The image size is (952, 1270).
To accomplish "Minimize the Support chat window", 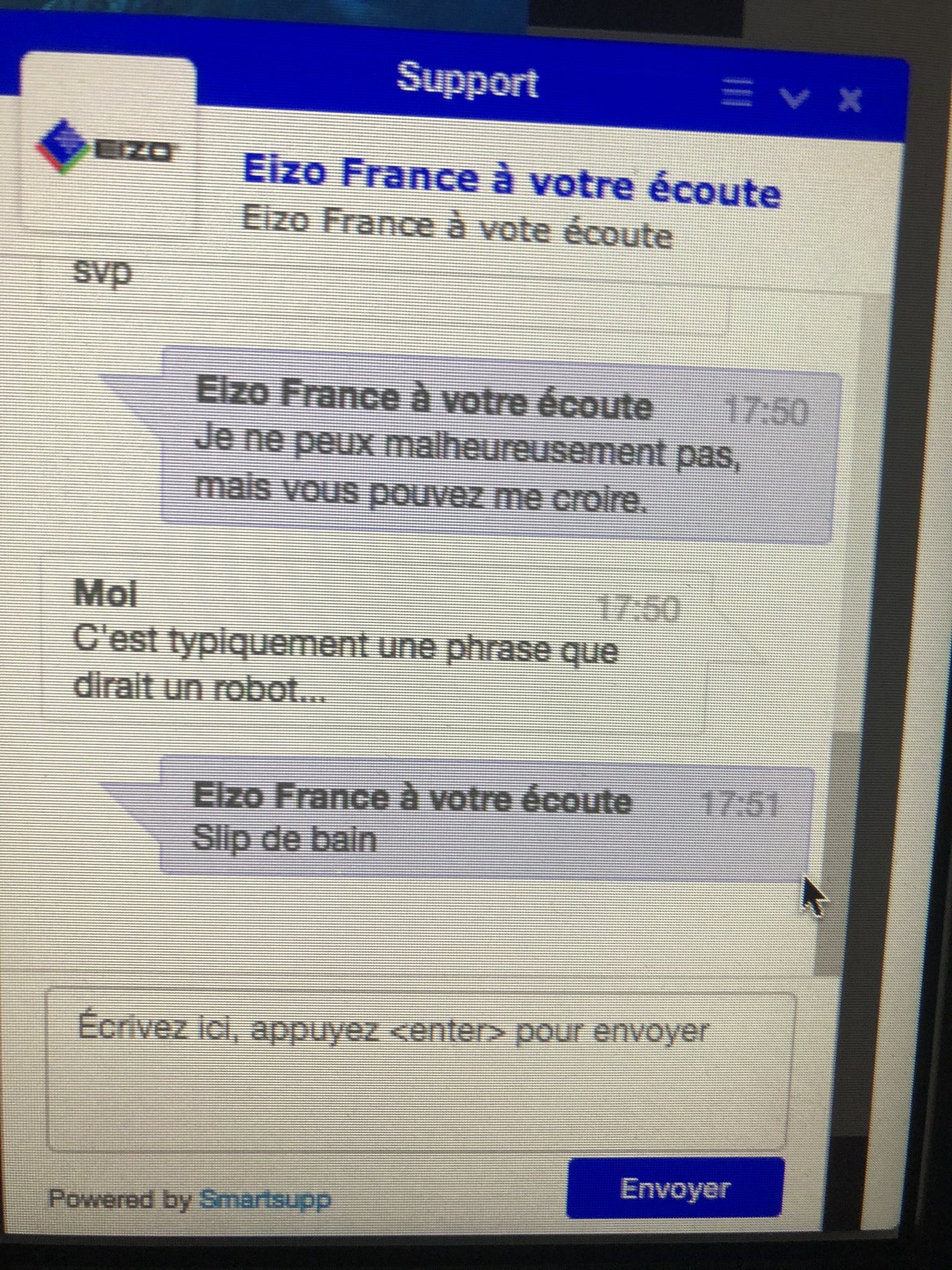I will pos(795,98).
